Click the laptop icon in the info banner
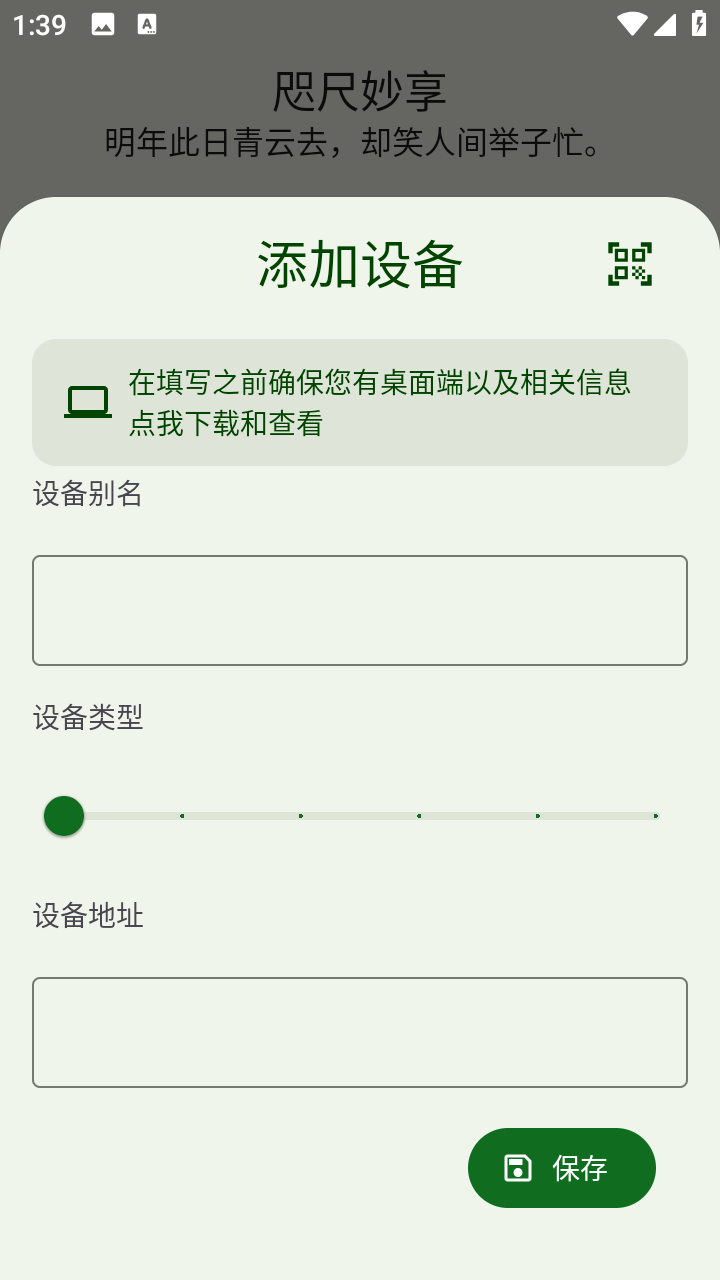The width and height of the screenshot is (720, 1280). [x=87, y=399]
